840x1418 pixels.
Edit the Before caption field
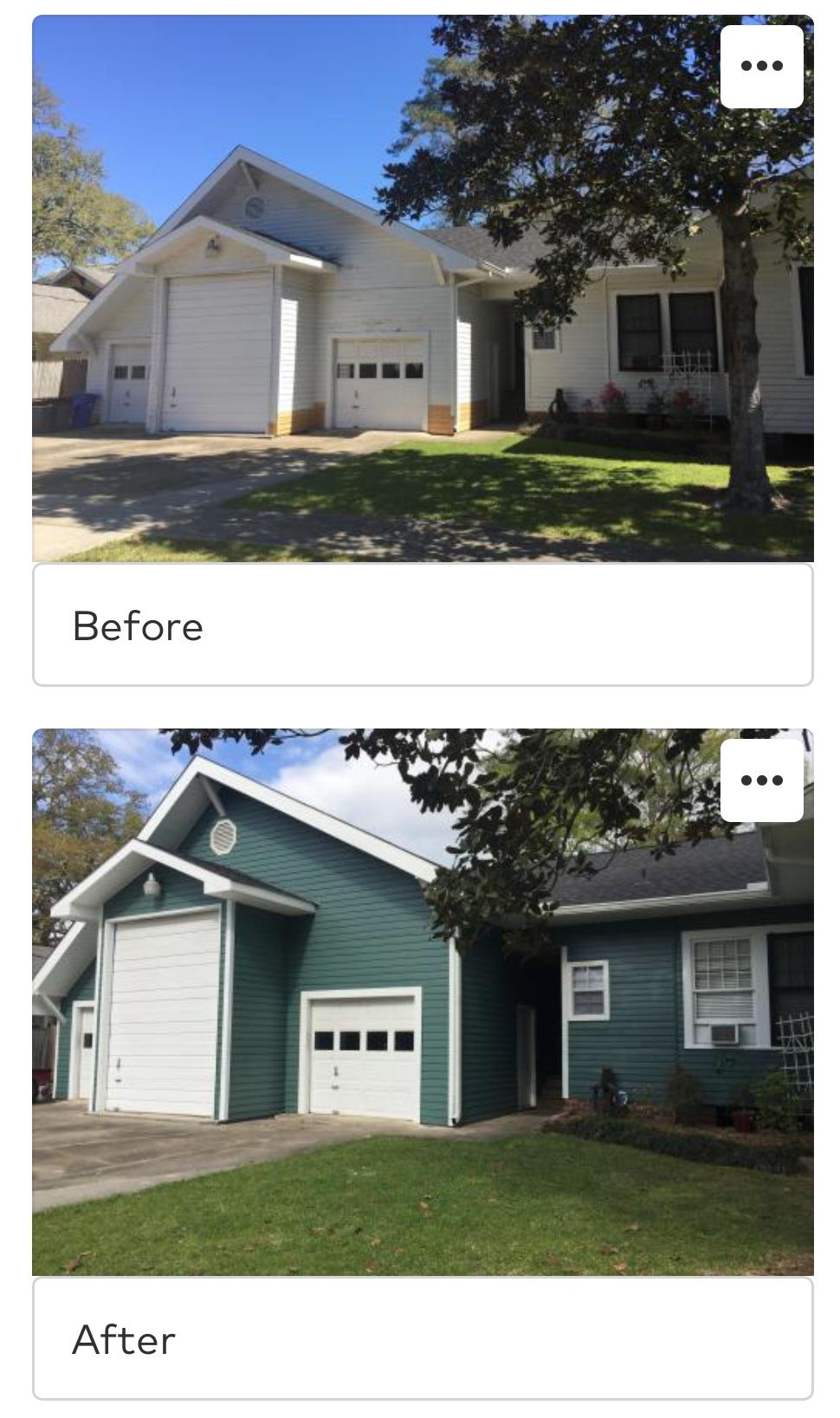pos(423,625)
